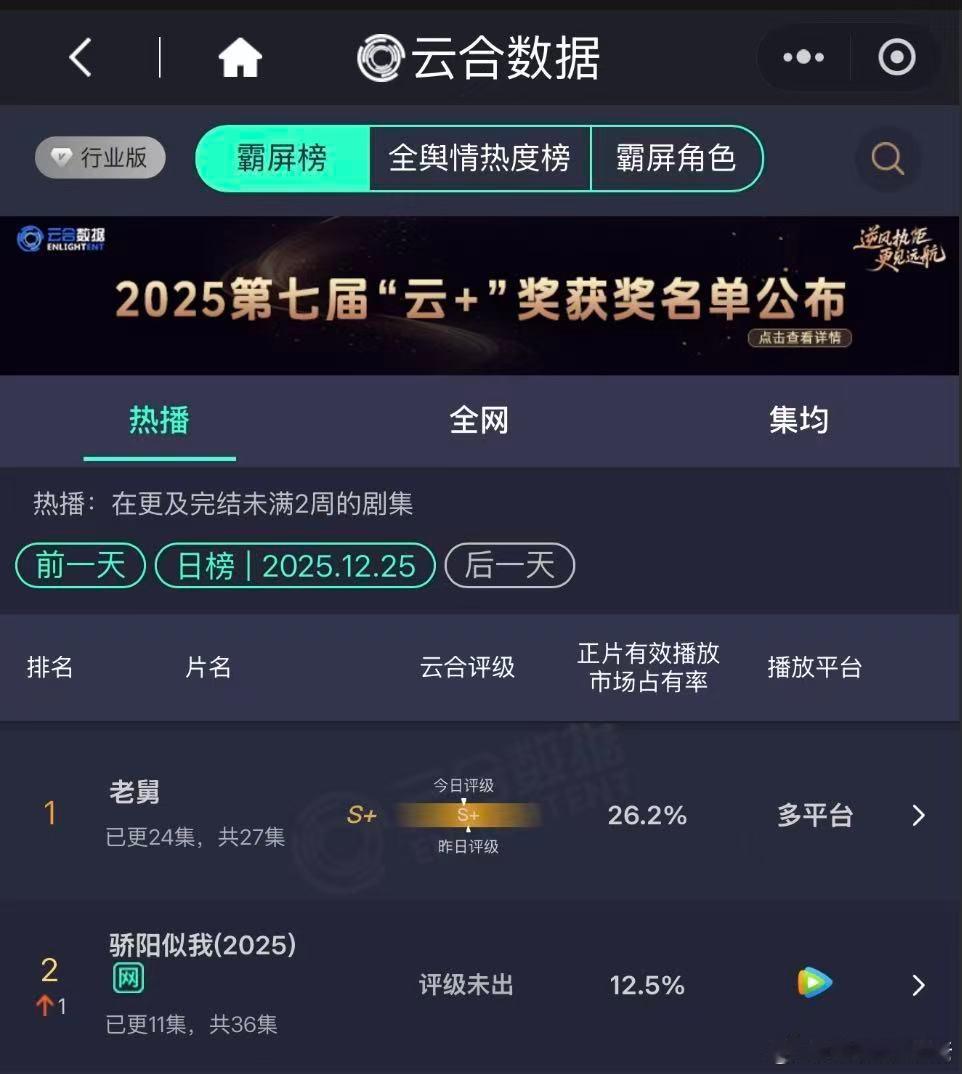Click the 云合数据 logo icon
The width and height of the screenshot is (962, 1074).
click(x=383, y=57)
